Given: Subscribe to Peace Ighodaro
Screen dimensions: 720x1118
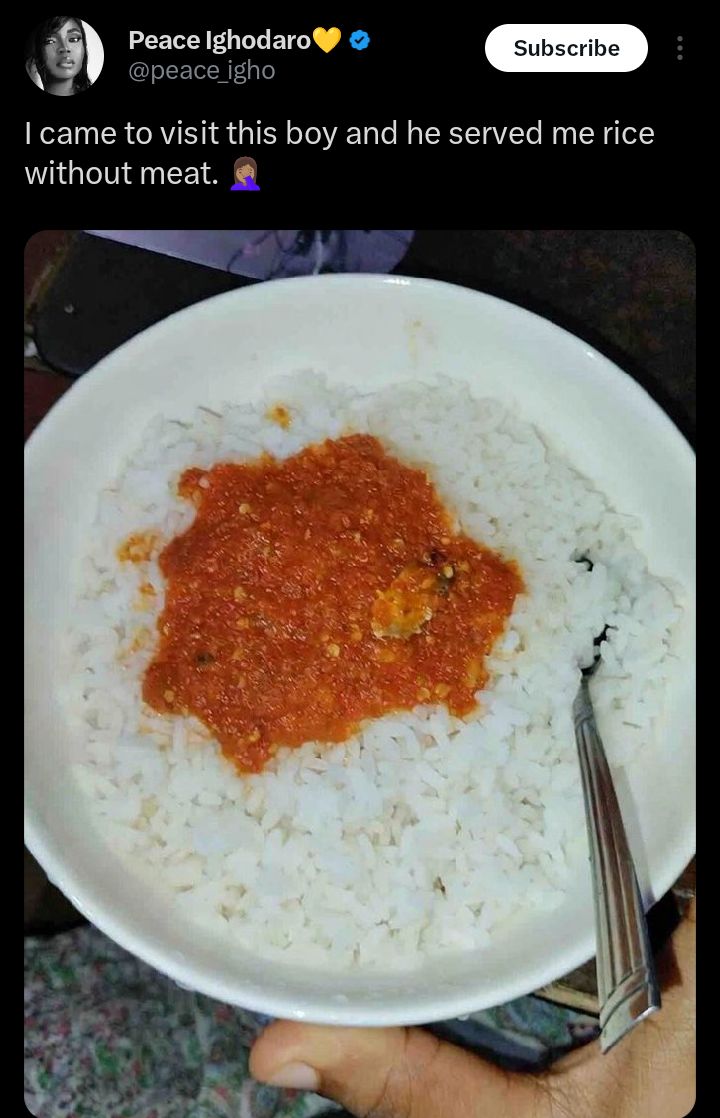Looking at the screenshot, I should click(566, 48).
